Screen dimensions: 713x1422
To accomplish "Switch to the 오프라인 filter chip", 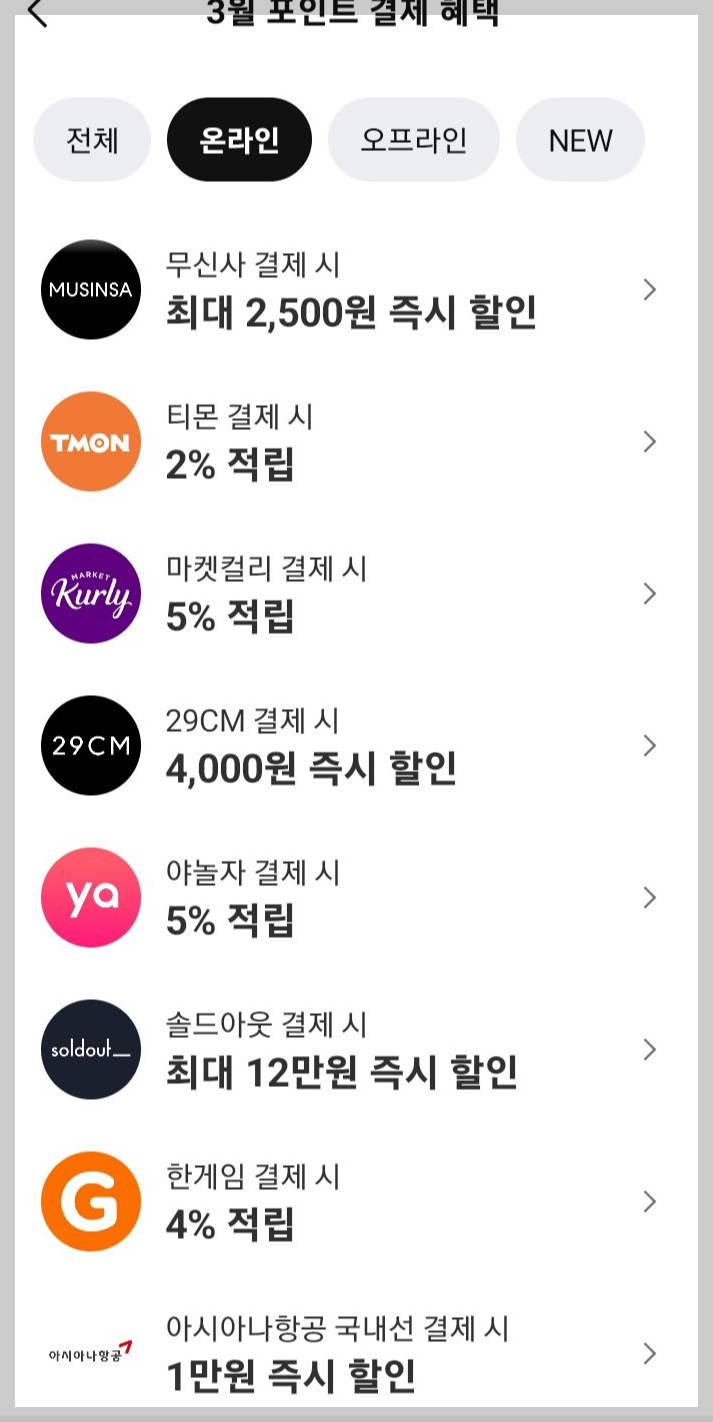I will (414, 140).
